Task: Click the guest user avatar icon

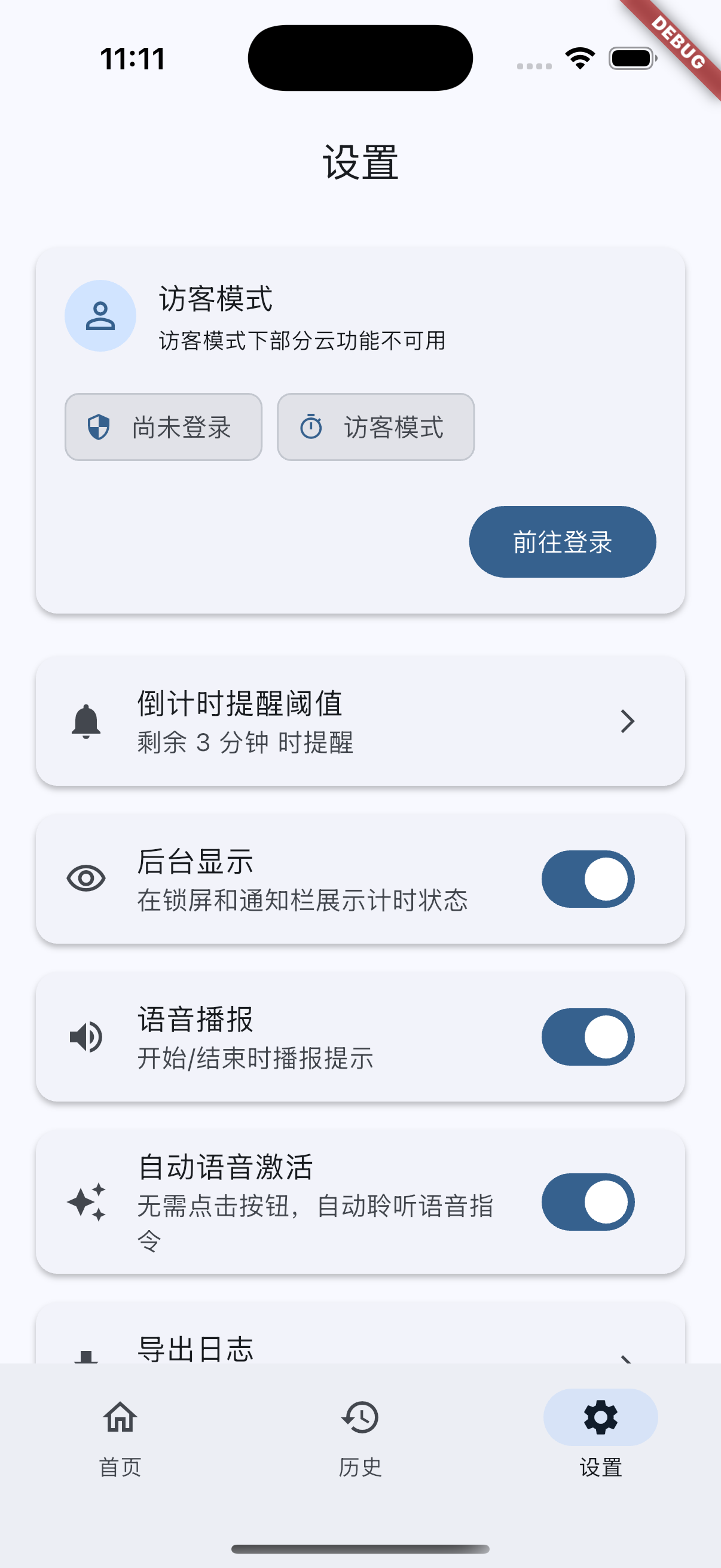Action: click(100, 315)
